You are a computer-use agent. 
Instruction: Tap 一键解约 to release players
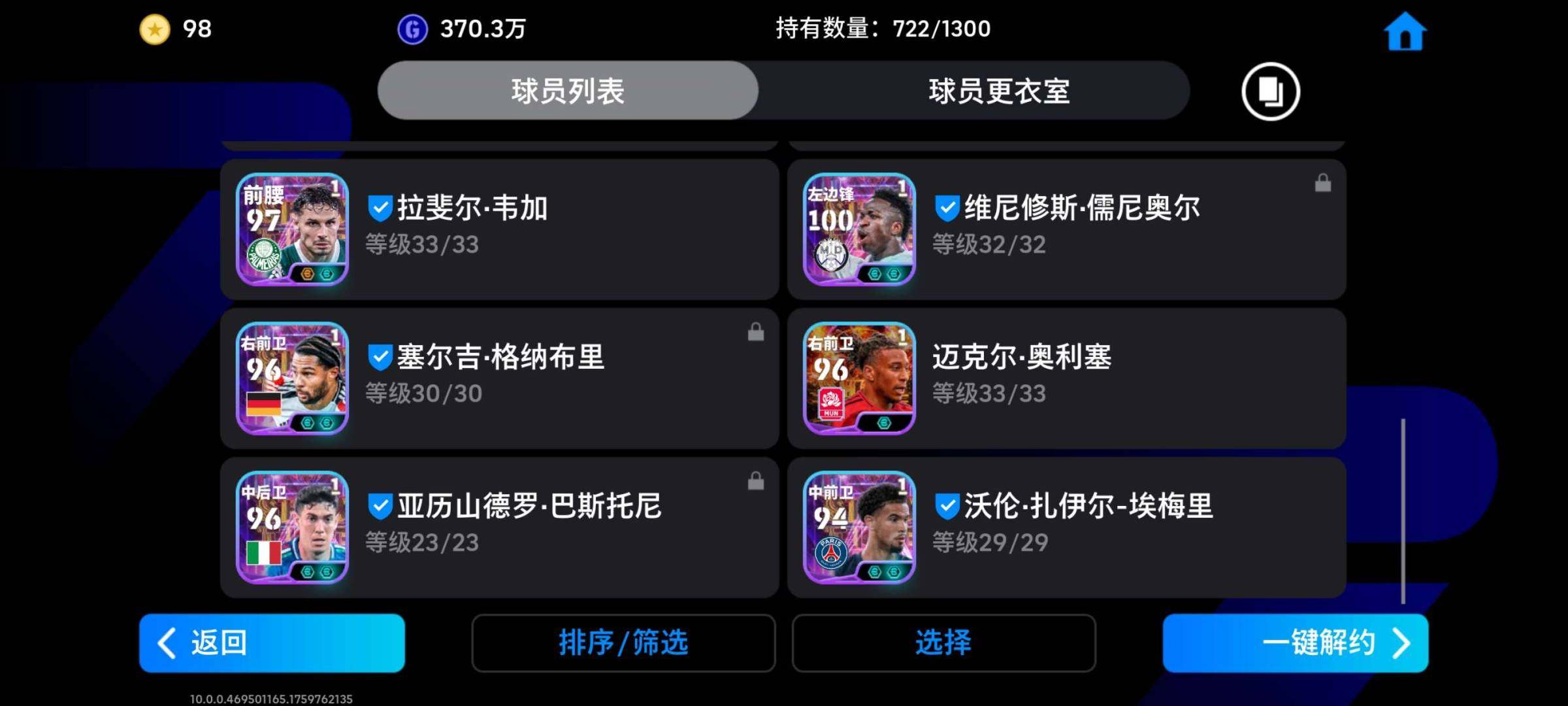tap(1295, 643)
